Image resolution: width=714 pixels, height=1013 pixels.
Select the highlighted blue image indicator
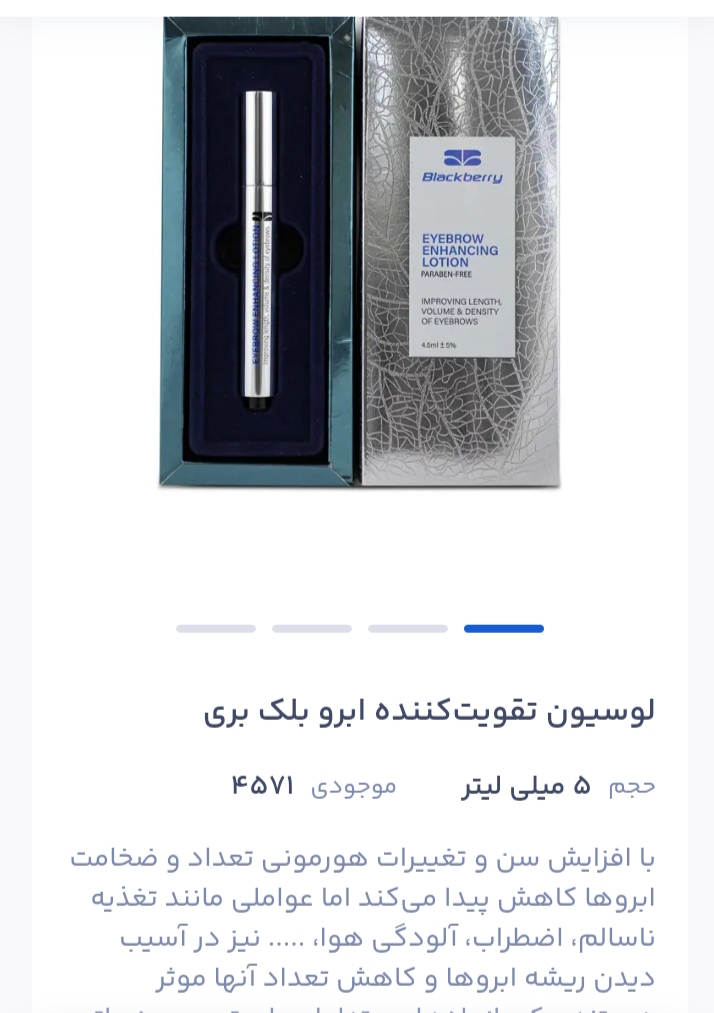[x=504, y=629]
